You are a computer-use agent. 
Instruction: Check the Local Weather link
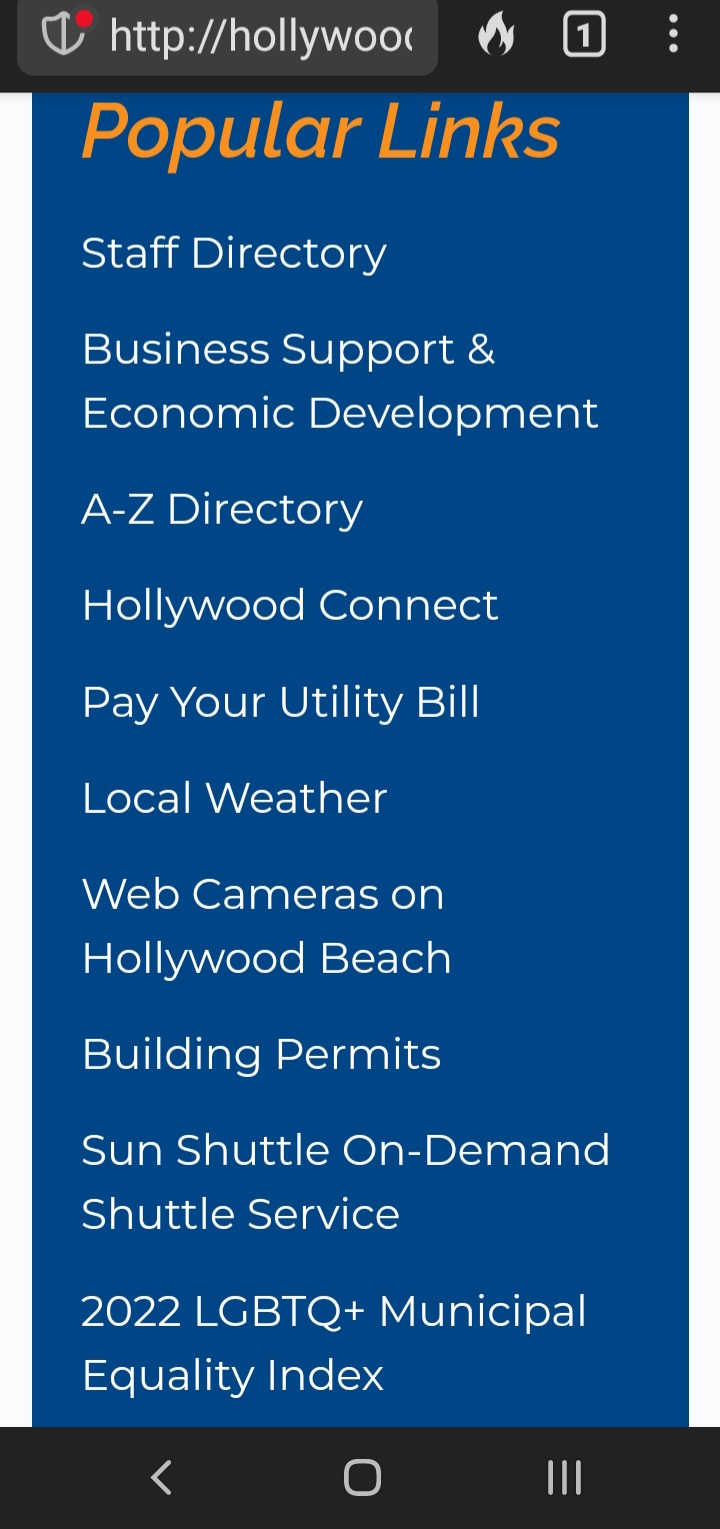point(234,798)
